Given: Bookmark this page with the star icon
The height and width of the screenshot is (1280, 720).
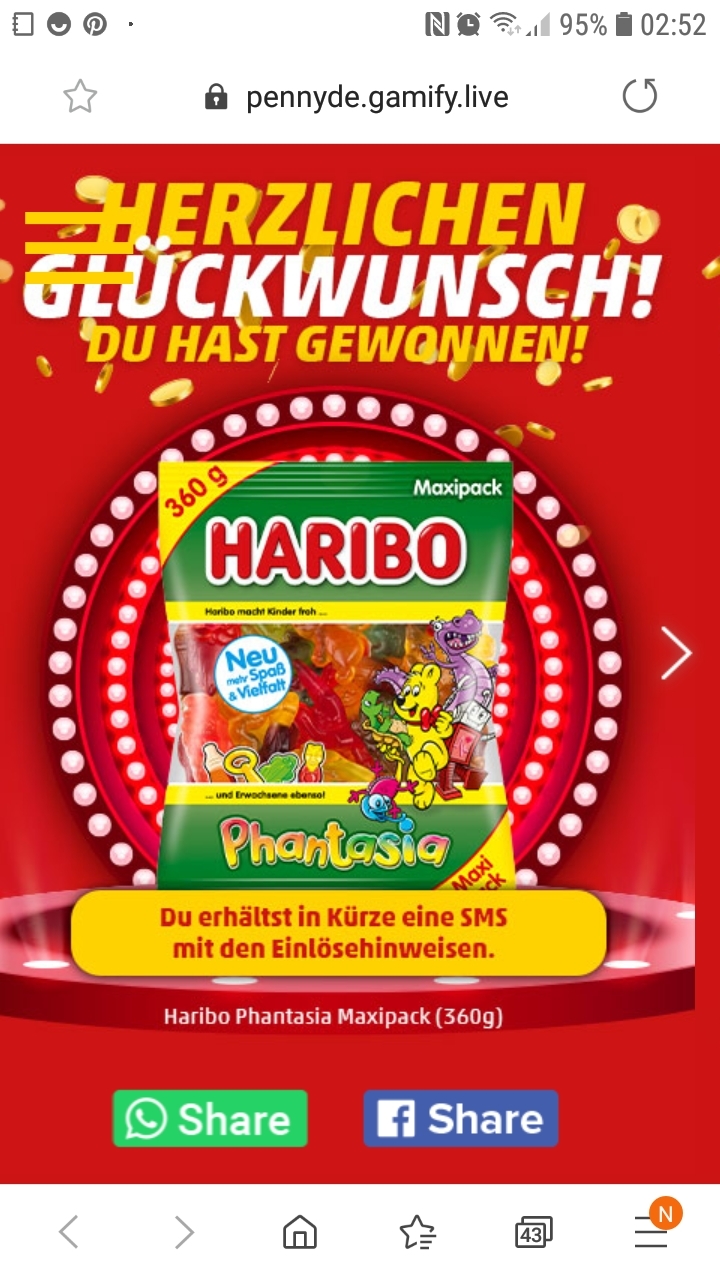Looking at the screenshot, I should pyautogui.click(x=80, y=97).
